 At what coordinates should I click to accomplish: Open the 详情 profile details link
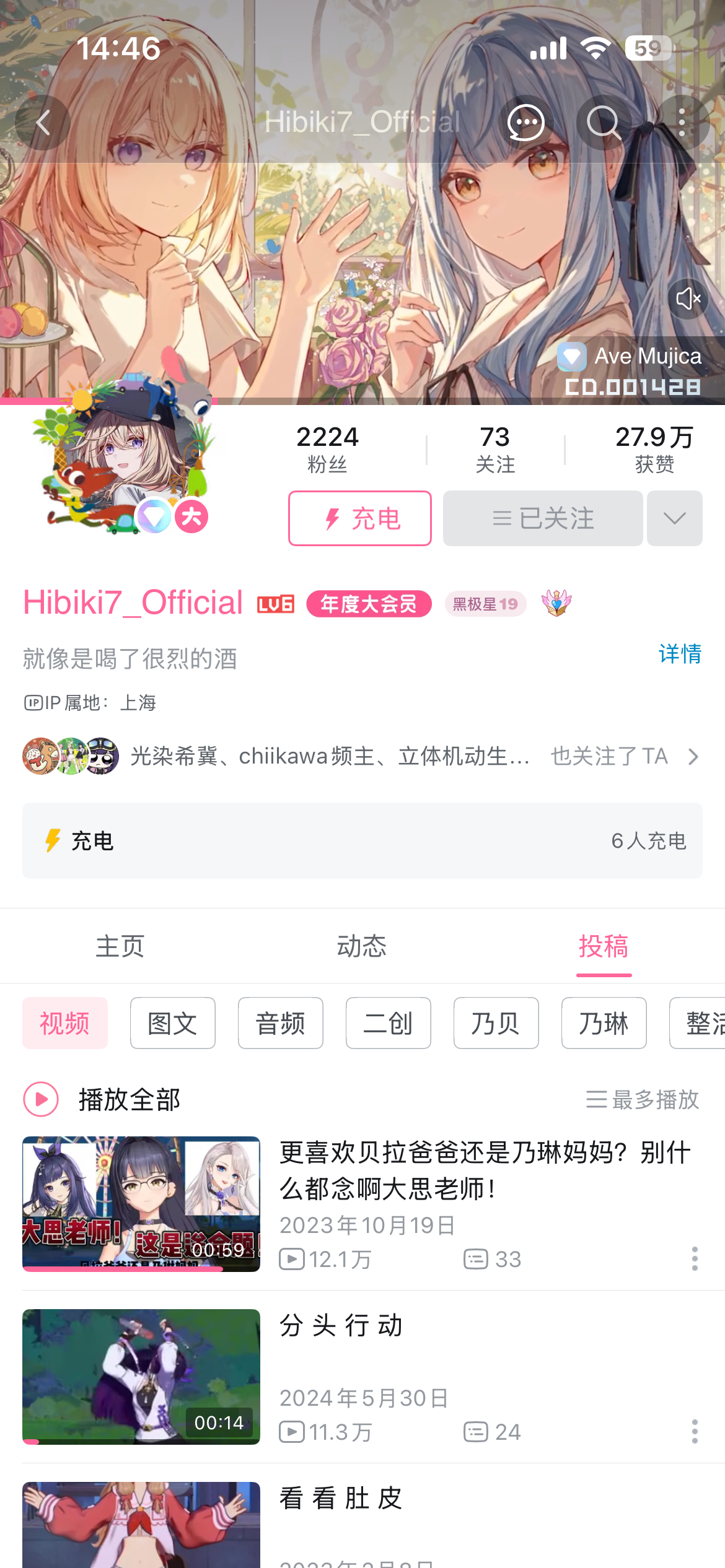(x=680, y=654)
